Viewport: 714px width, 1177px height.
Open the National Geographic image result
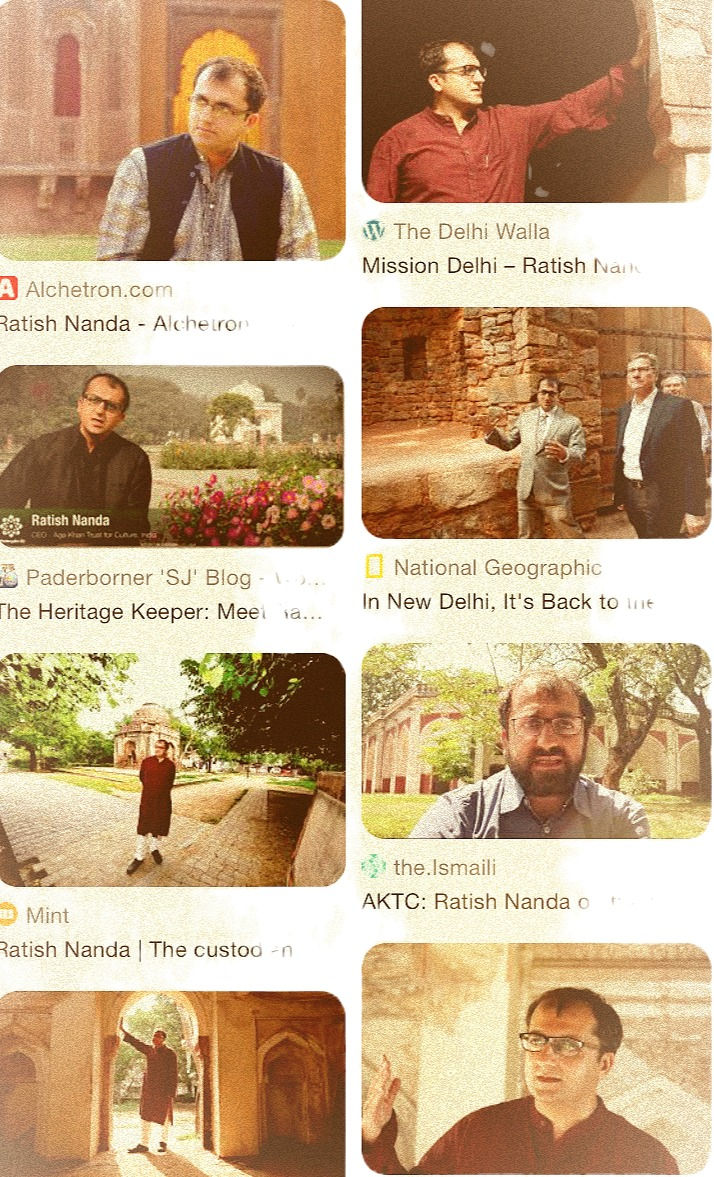(537, 423)
